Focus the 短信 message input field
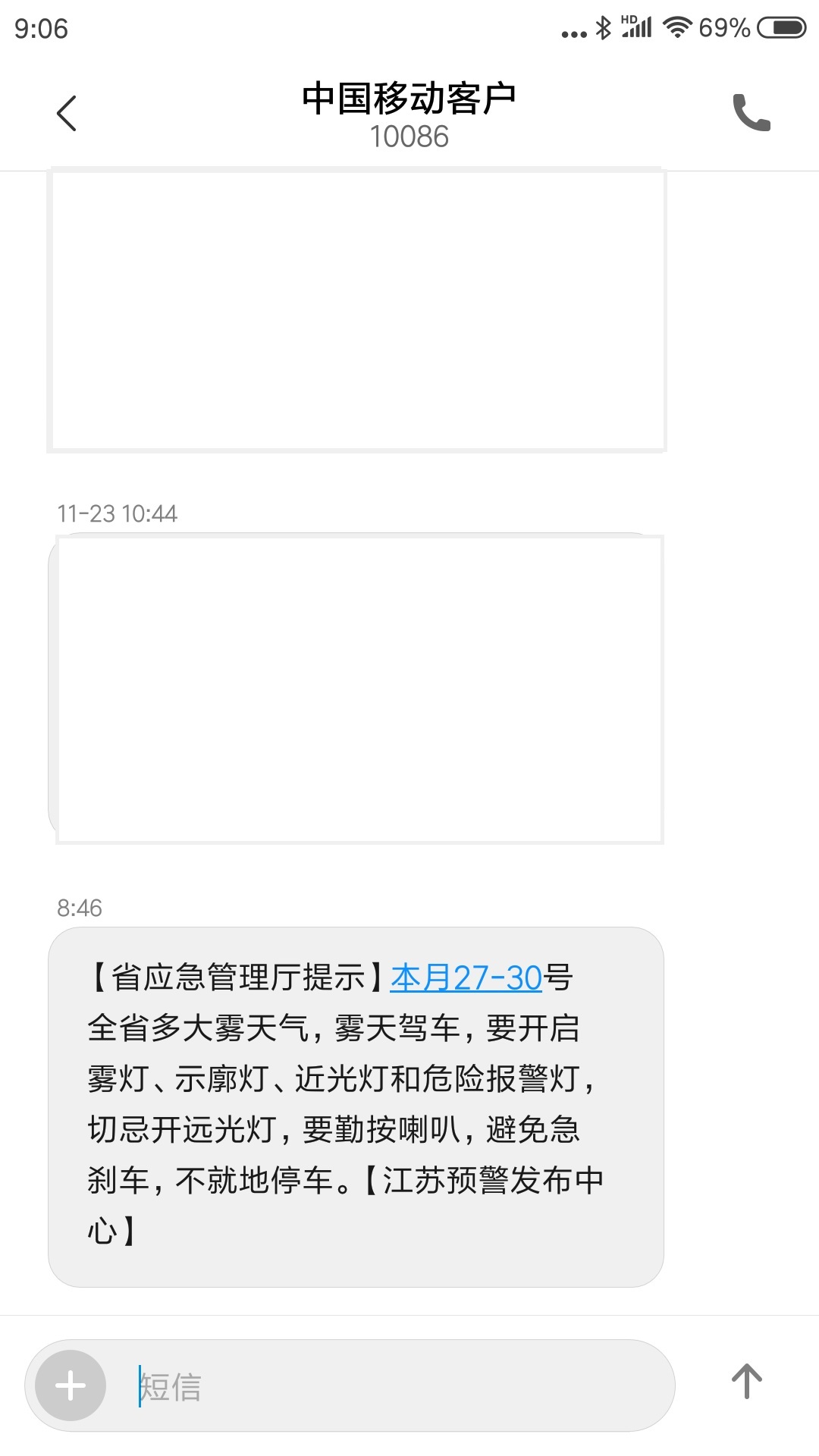The height and width of the screenshot is (1456, 819). coord(394,1386)
